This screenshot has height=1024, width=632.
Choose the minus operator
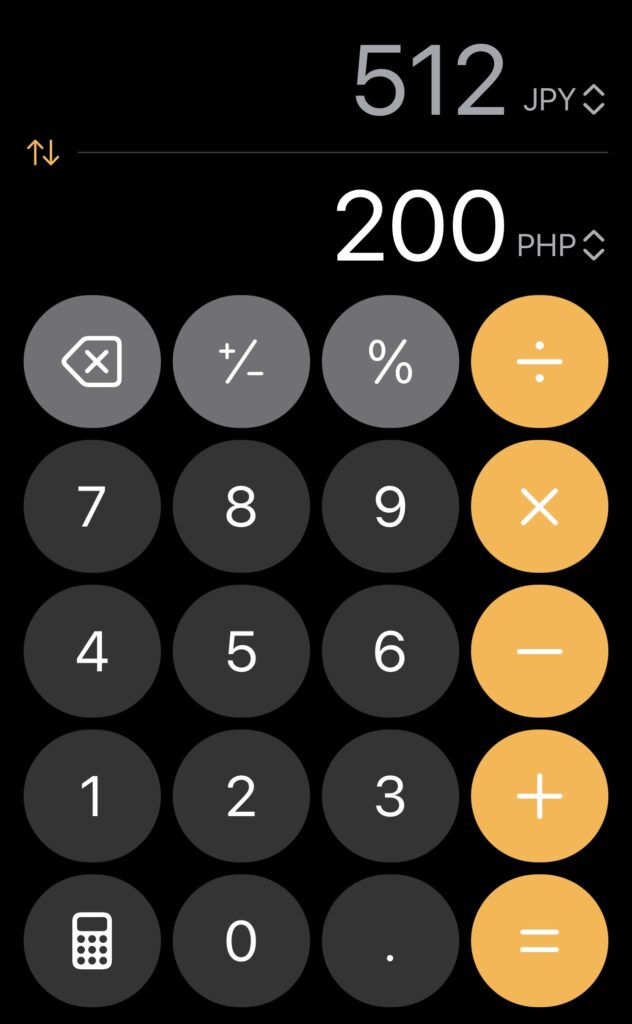[539, 651]
